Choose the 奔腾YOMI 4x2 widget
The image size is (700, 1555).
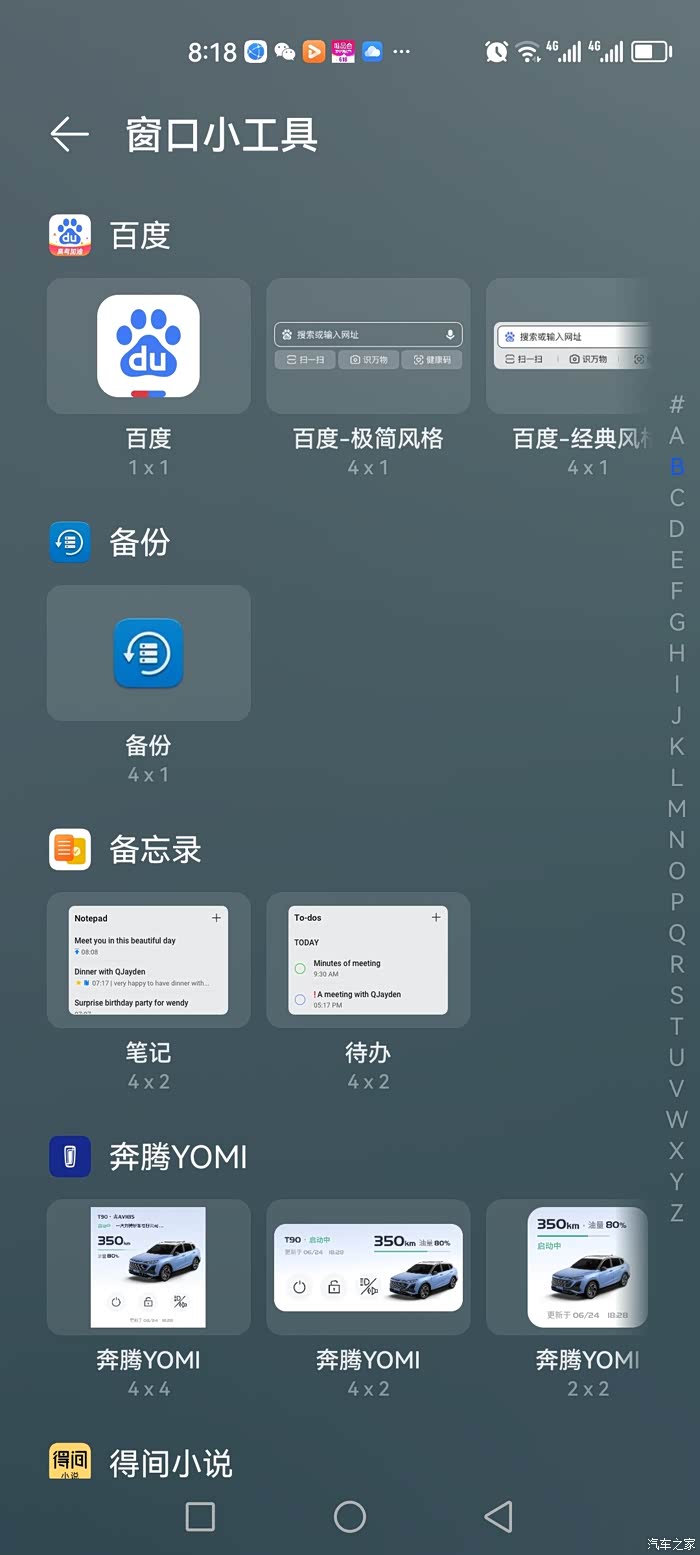coord(368,1267)
